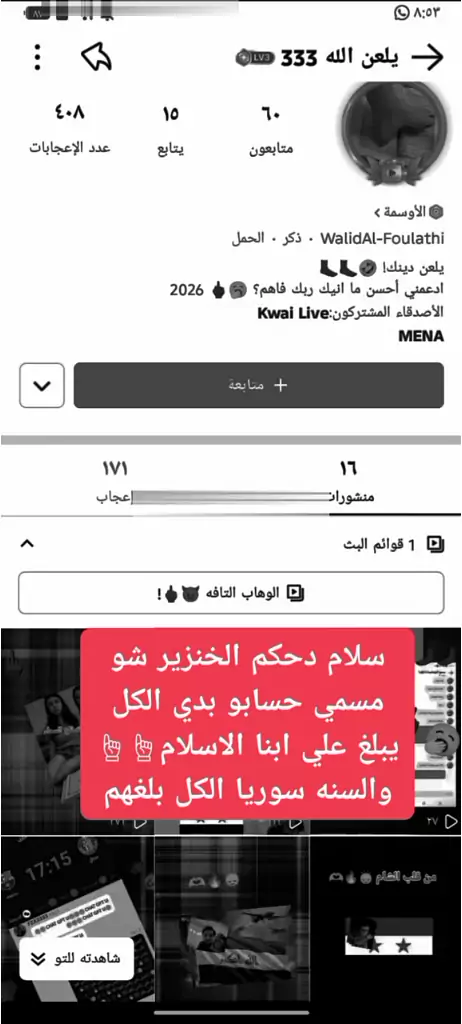Viewport: 462px width, 1024px height.
Task: Expand suggestions with the chevron beside متابعة
Action: click(x=42, y=385)
